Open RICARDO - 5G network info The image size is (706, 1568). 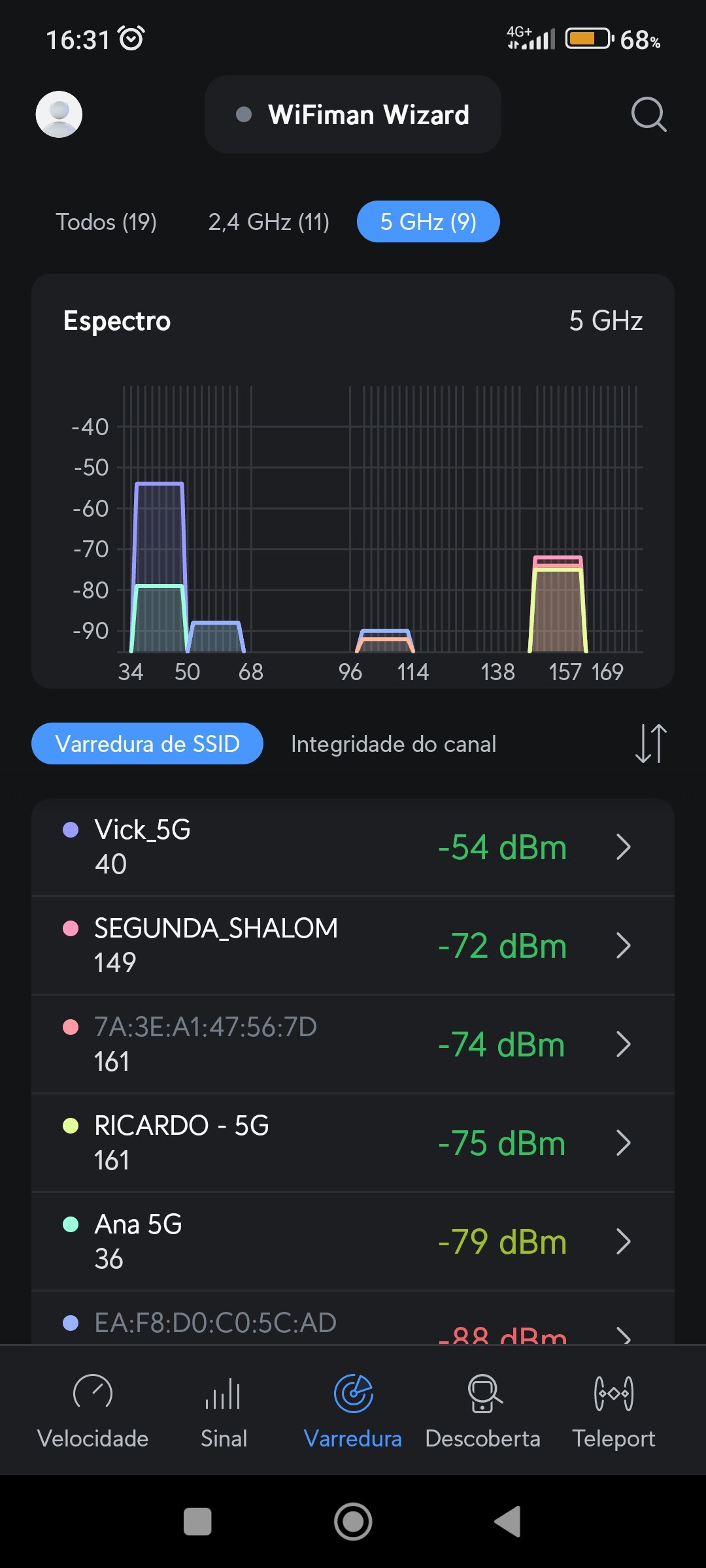click(353, 1143)
